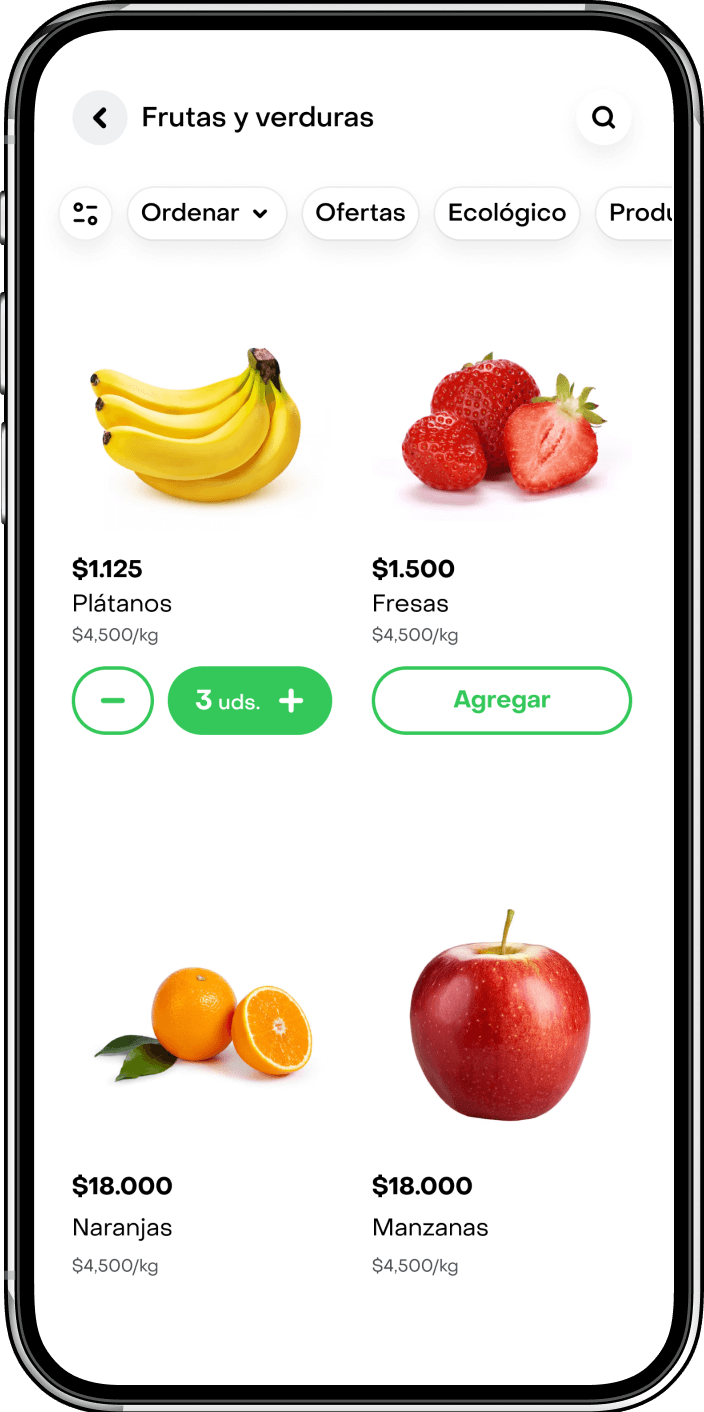Expand the Ordenar dropdown
This screenshot has width=704, height=1412.
pos(206,213)
